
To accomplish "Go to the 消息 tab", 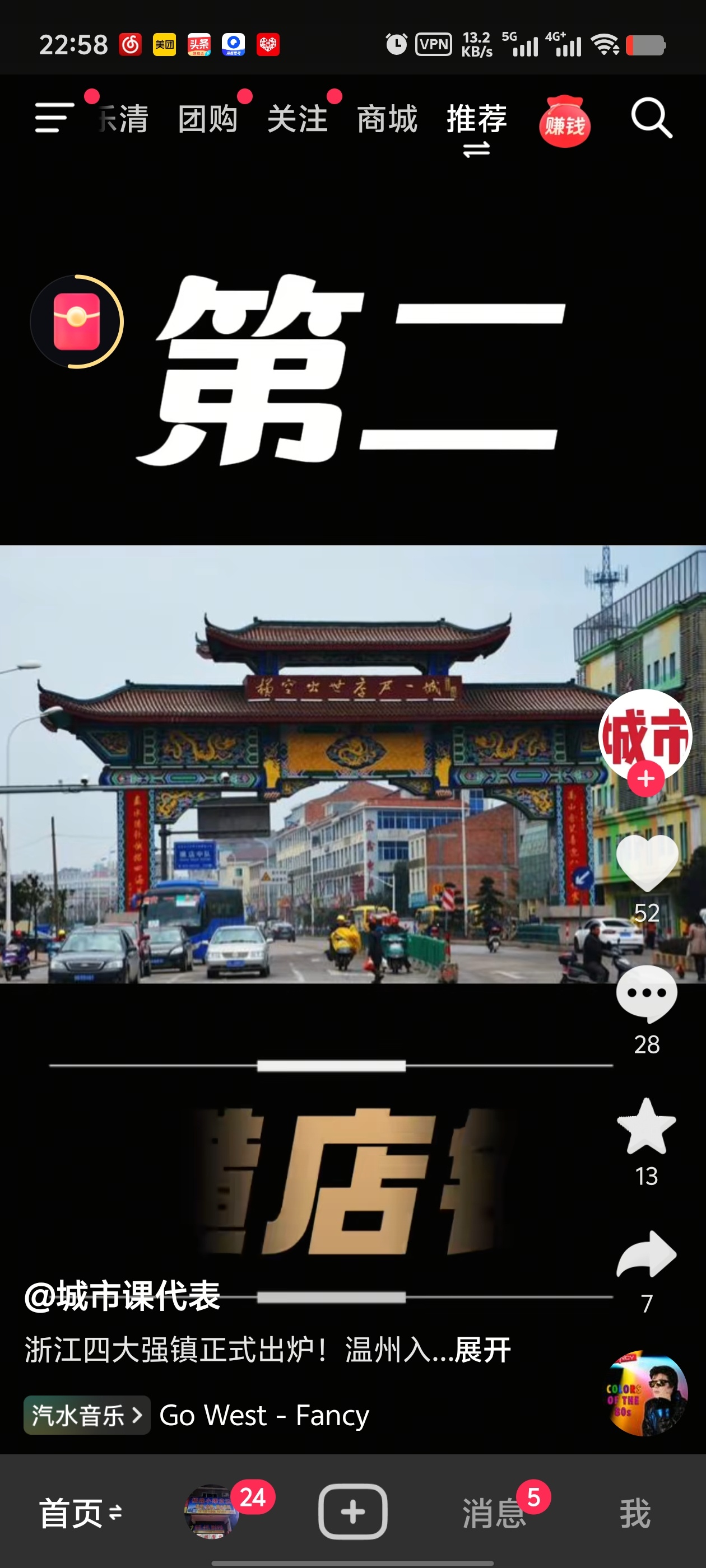I will pyautogui.click(x=494, y=1513).
